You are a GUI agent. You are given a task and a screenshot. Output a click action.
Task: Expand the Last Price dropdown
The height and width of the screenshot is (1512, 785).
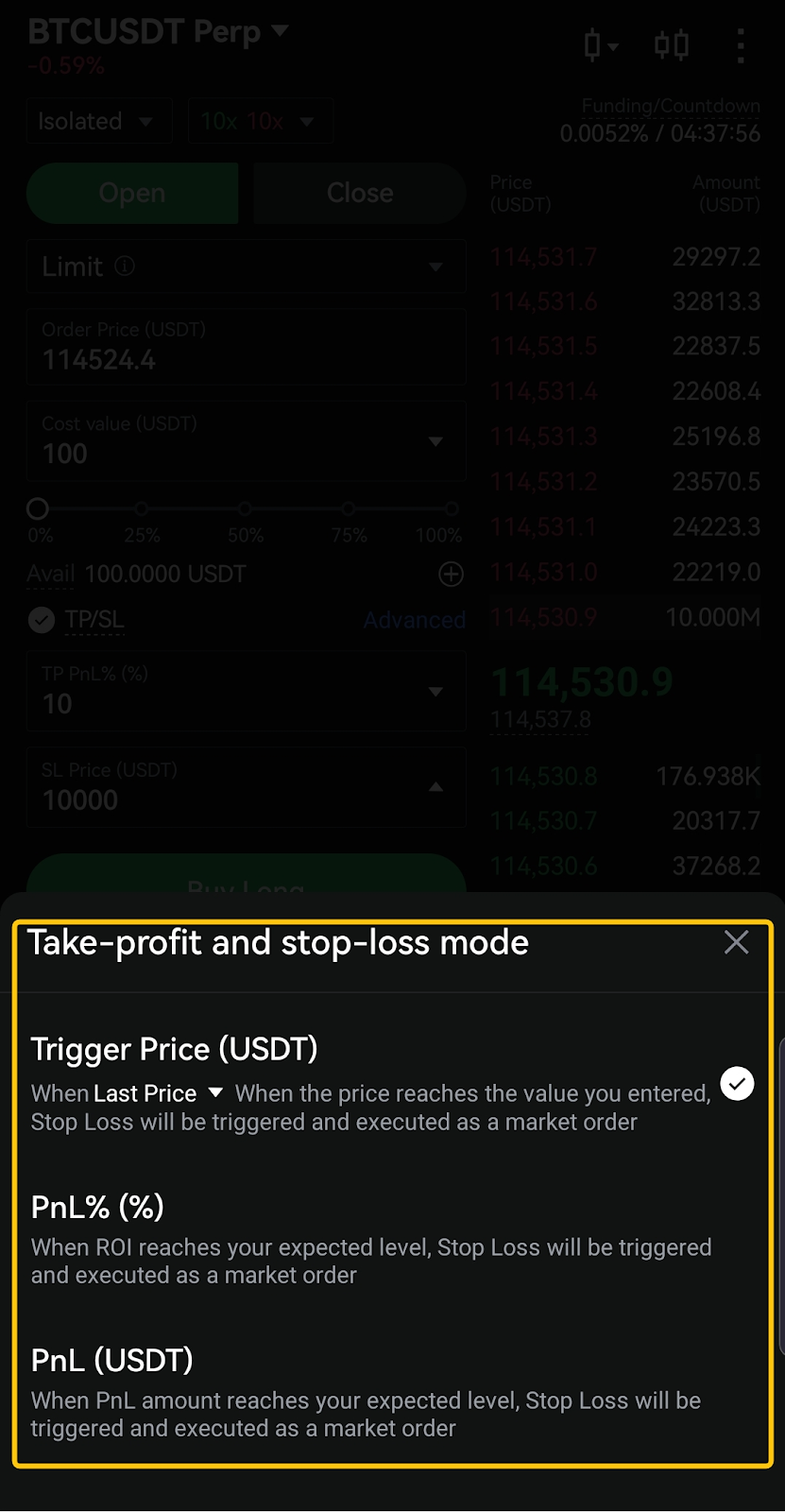pyautogui.click(x=159, y=1093)
